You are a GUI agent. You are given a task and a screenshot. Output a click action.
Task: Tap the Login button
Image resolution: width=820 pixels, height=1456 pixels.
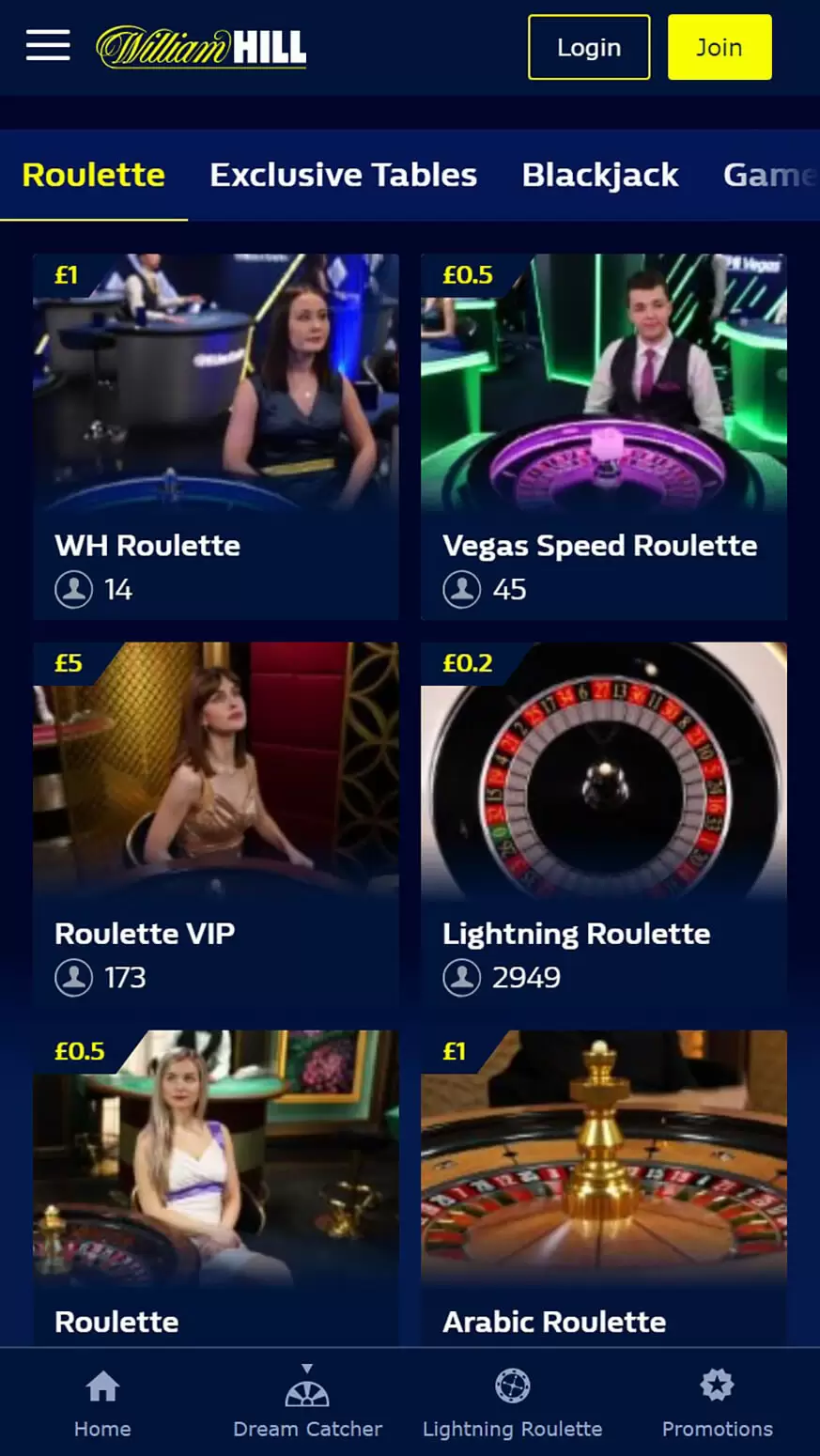click(589, 47)
